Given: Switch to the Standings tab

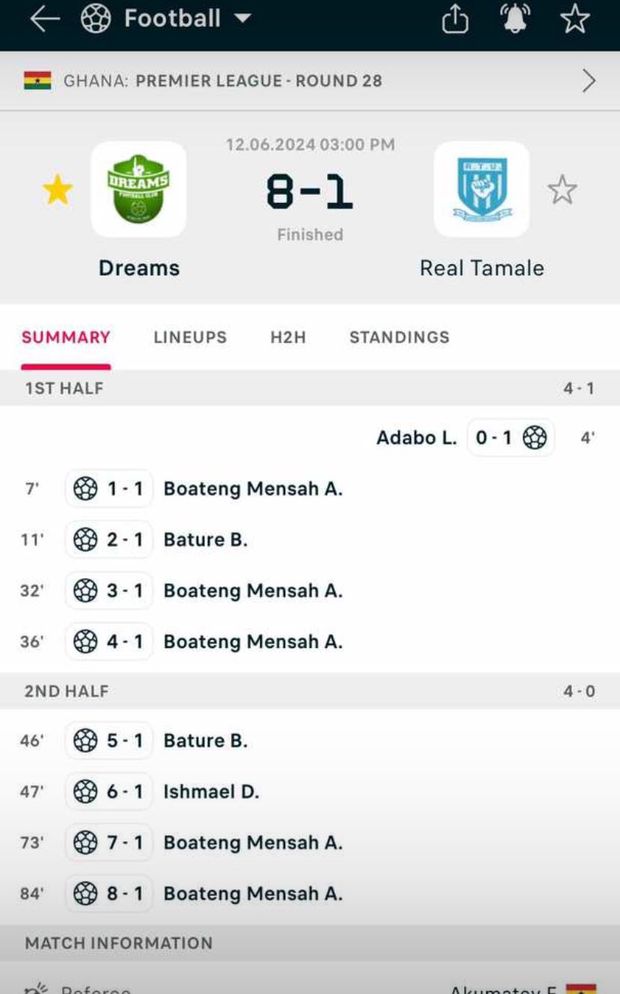Looking at the screenshot, I should 399,338.
